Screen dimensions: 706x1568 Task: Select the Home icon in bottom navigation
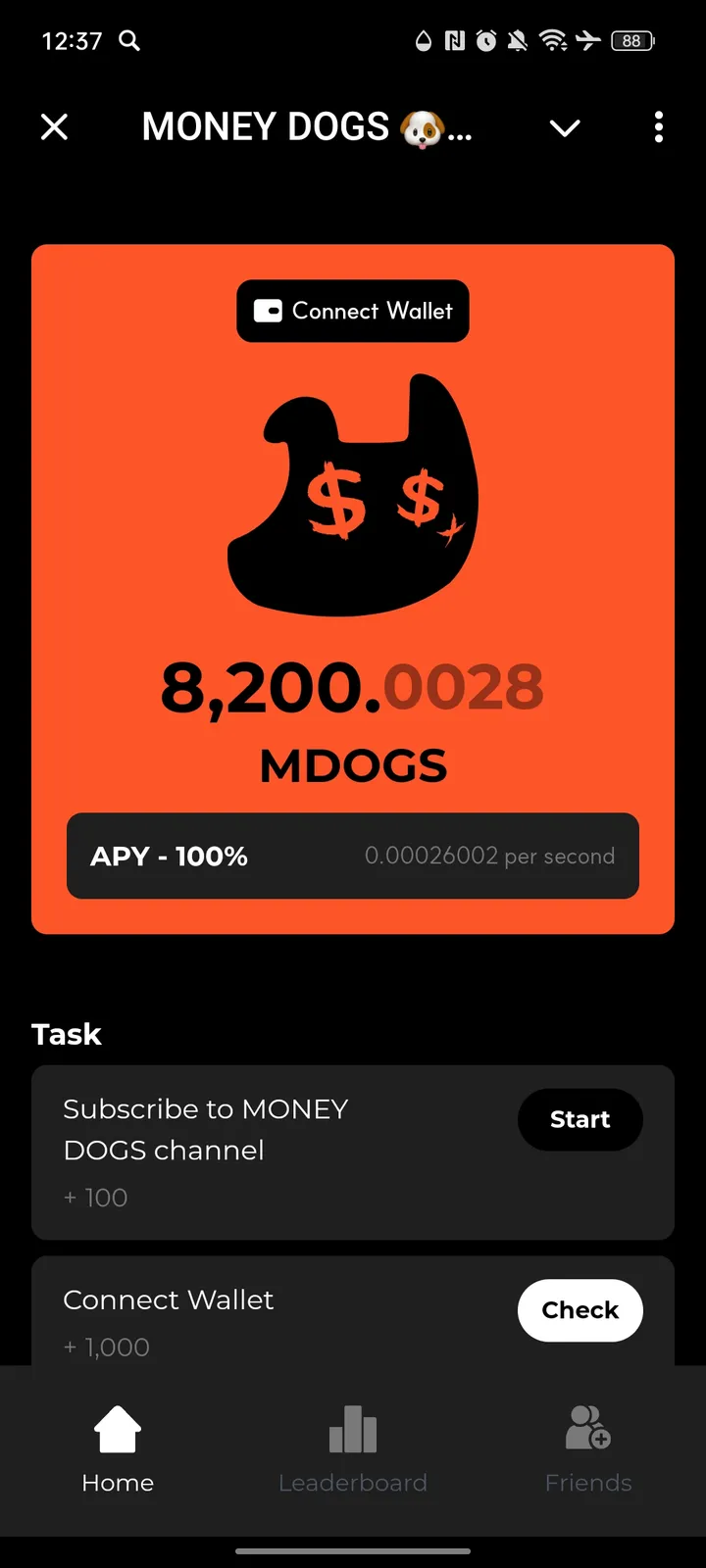tap(117, 1430)
